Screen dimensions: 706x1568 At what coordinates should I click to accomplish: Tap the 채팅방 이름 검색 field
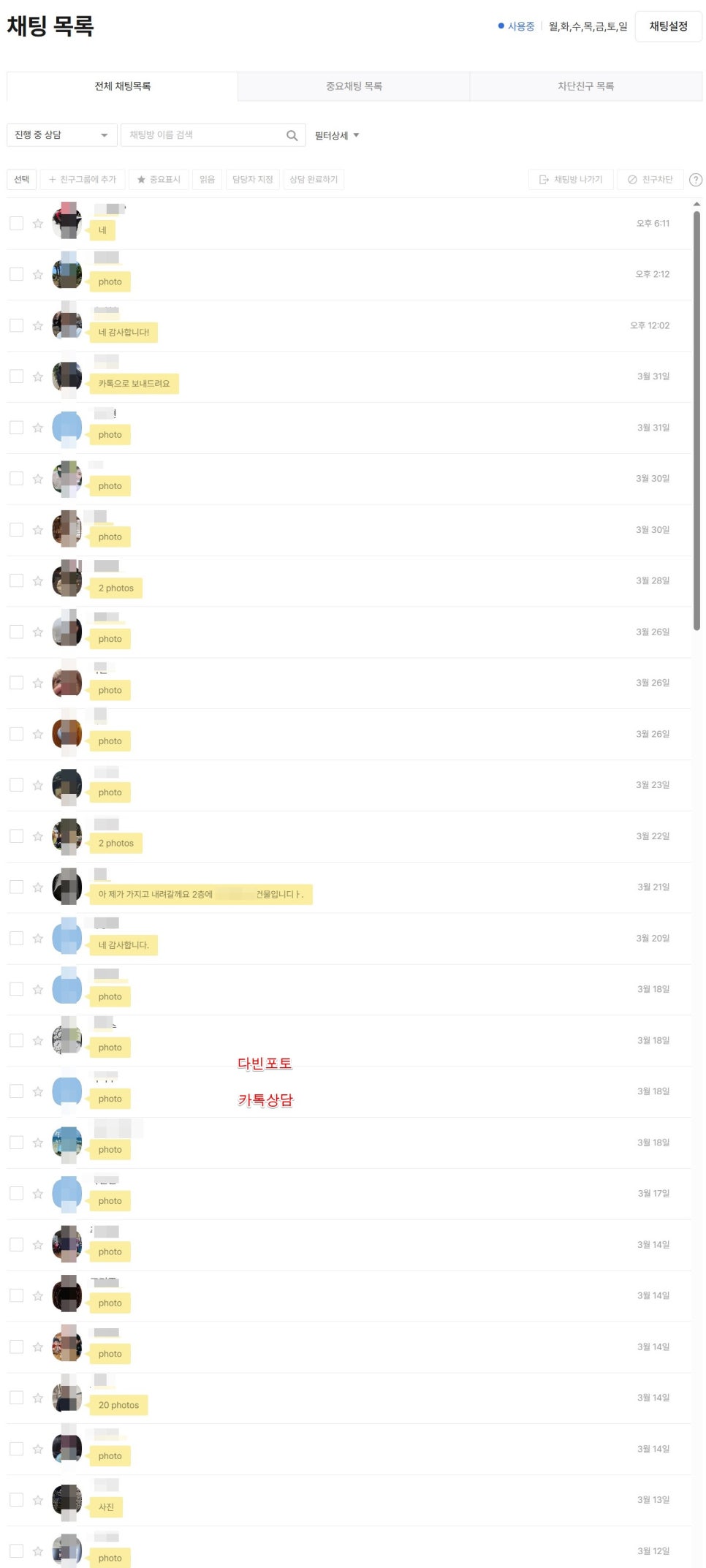205,135
